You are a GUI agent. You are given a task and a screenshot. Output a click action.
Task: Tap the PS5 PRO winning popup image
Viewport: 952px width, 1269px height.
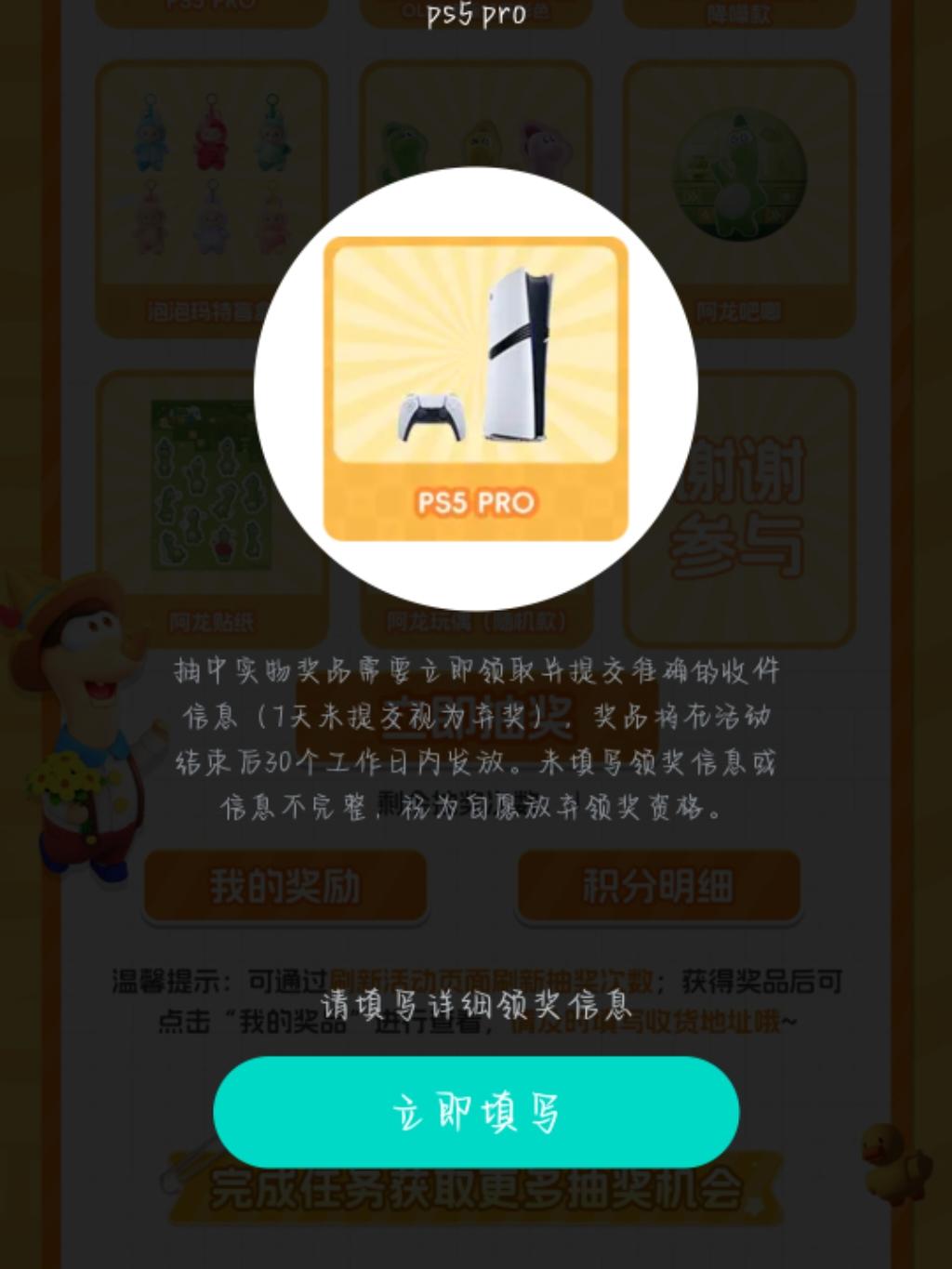[x=476, y=390]
